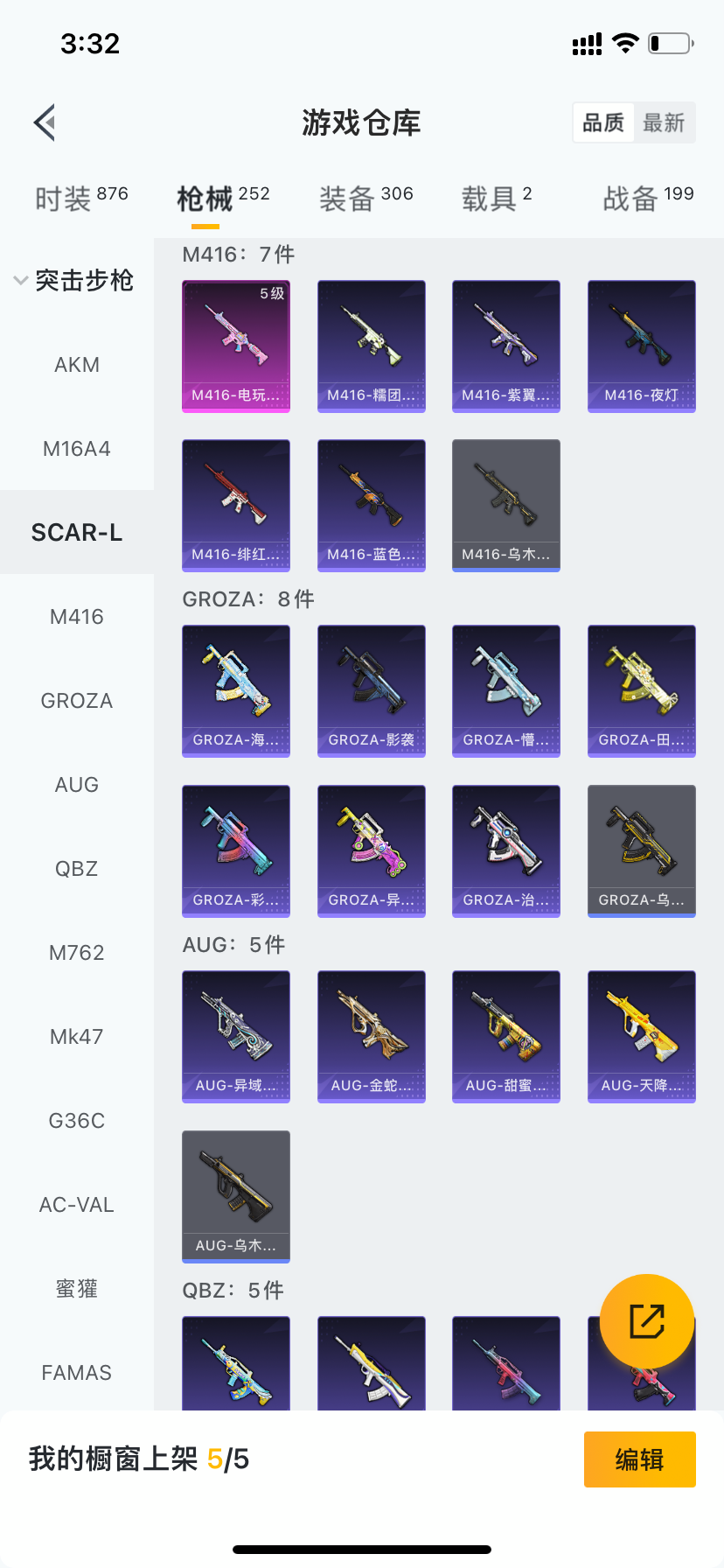Switch to the 装备 tab
The height and width of the screenshot is (1568, 724).
365,199
